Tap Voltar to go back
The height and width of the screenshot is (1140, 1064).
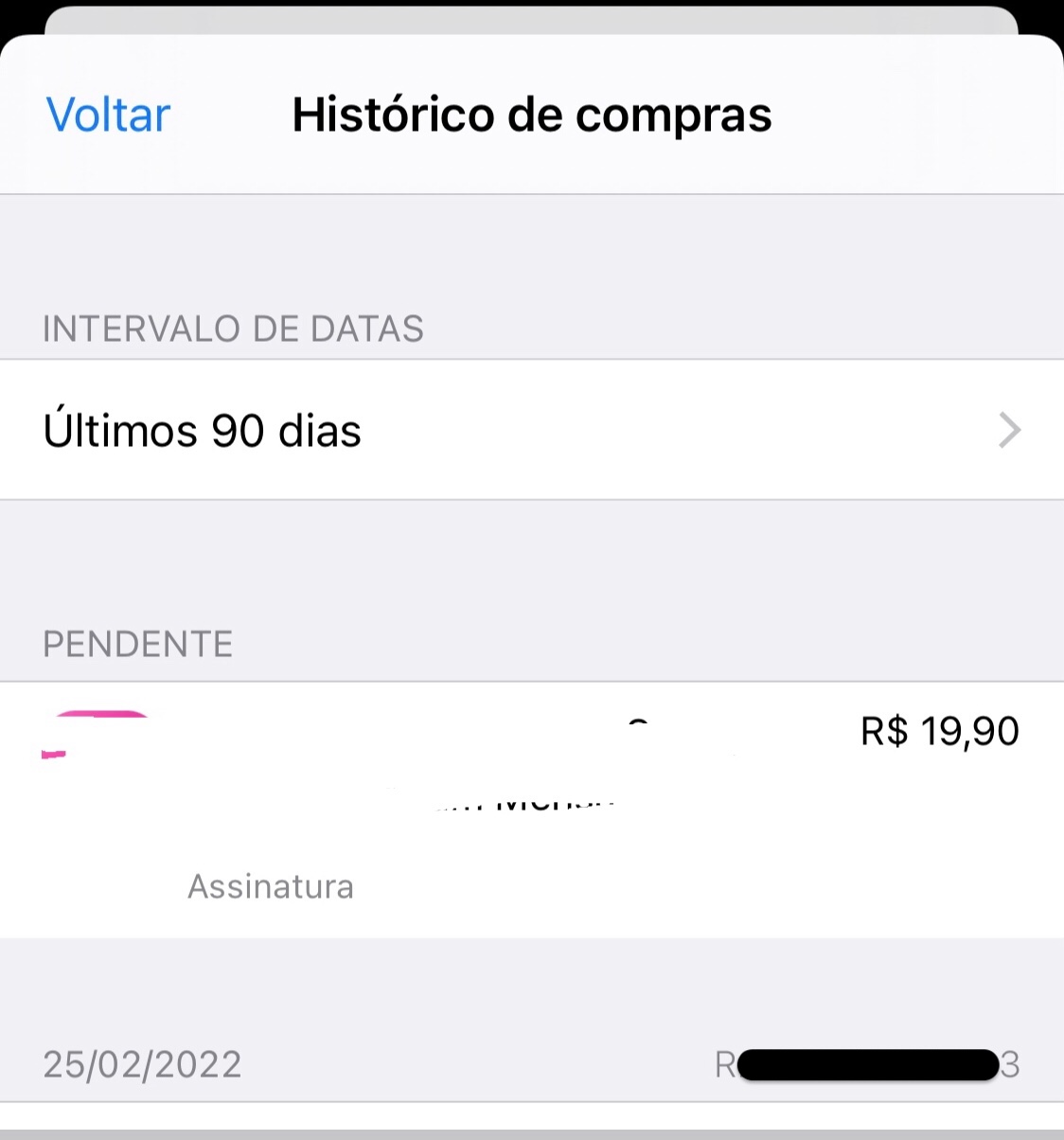click(x=108, y=116)
